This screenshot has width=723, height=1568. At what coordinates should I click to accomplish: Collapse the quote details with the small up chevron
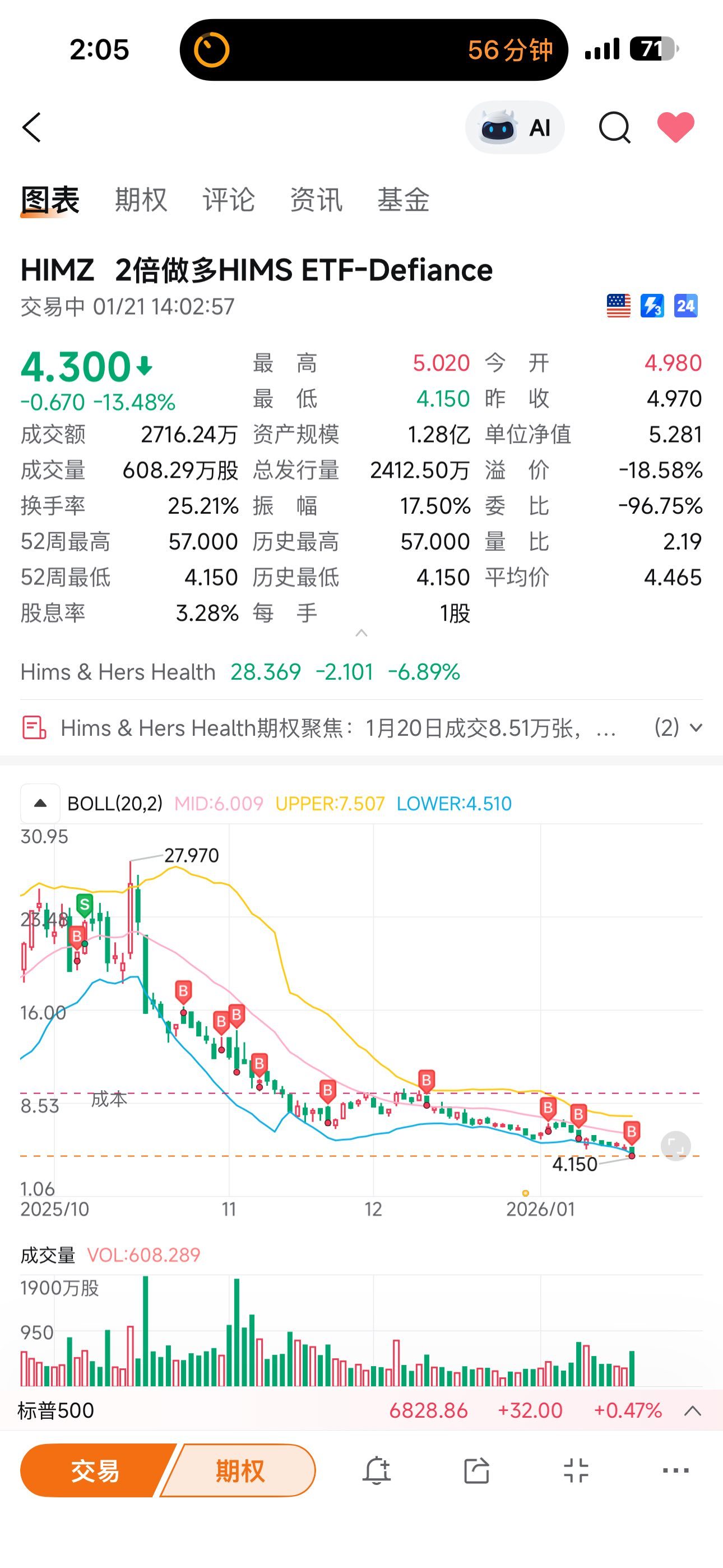click(361, 633)
